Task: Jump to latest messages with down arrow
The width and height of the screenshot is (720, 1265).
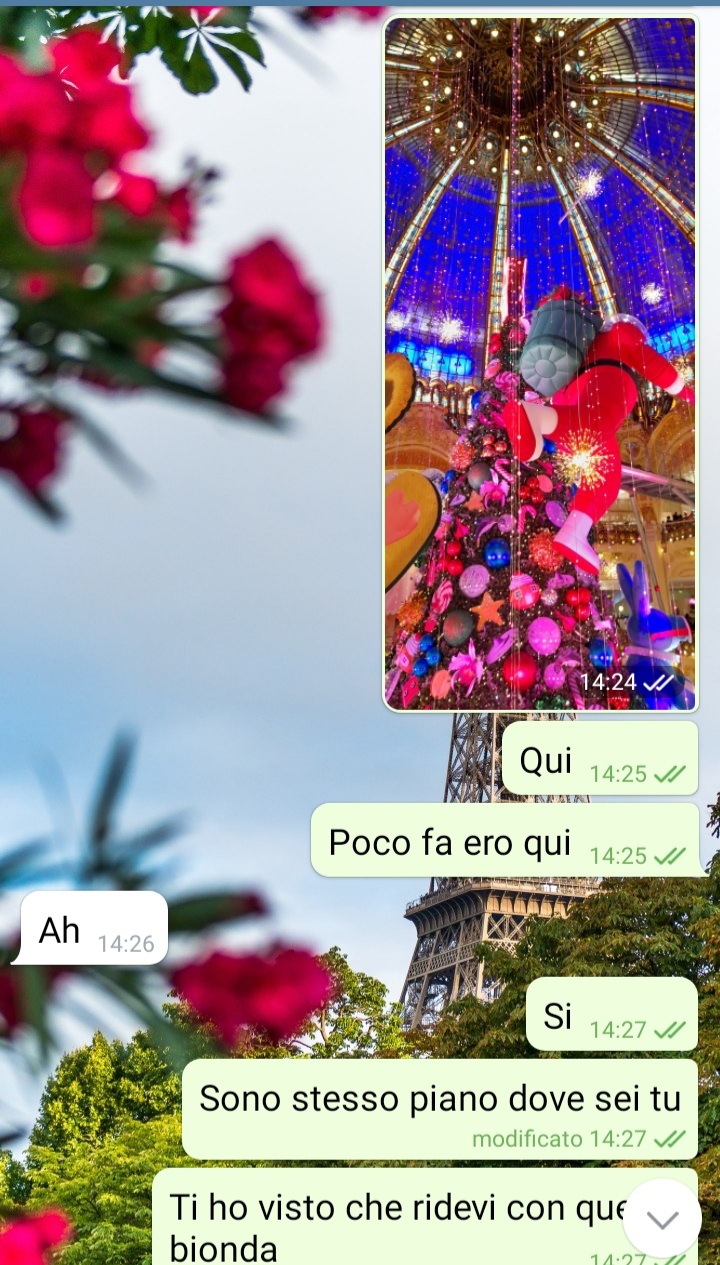Action: pos(662,1219)
